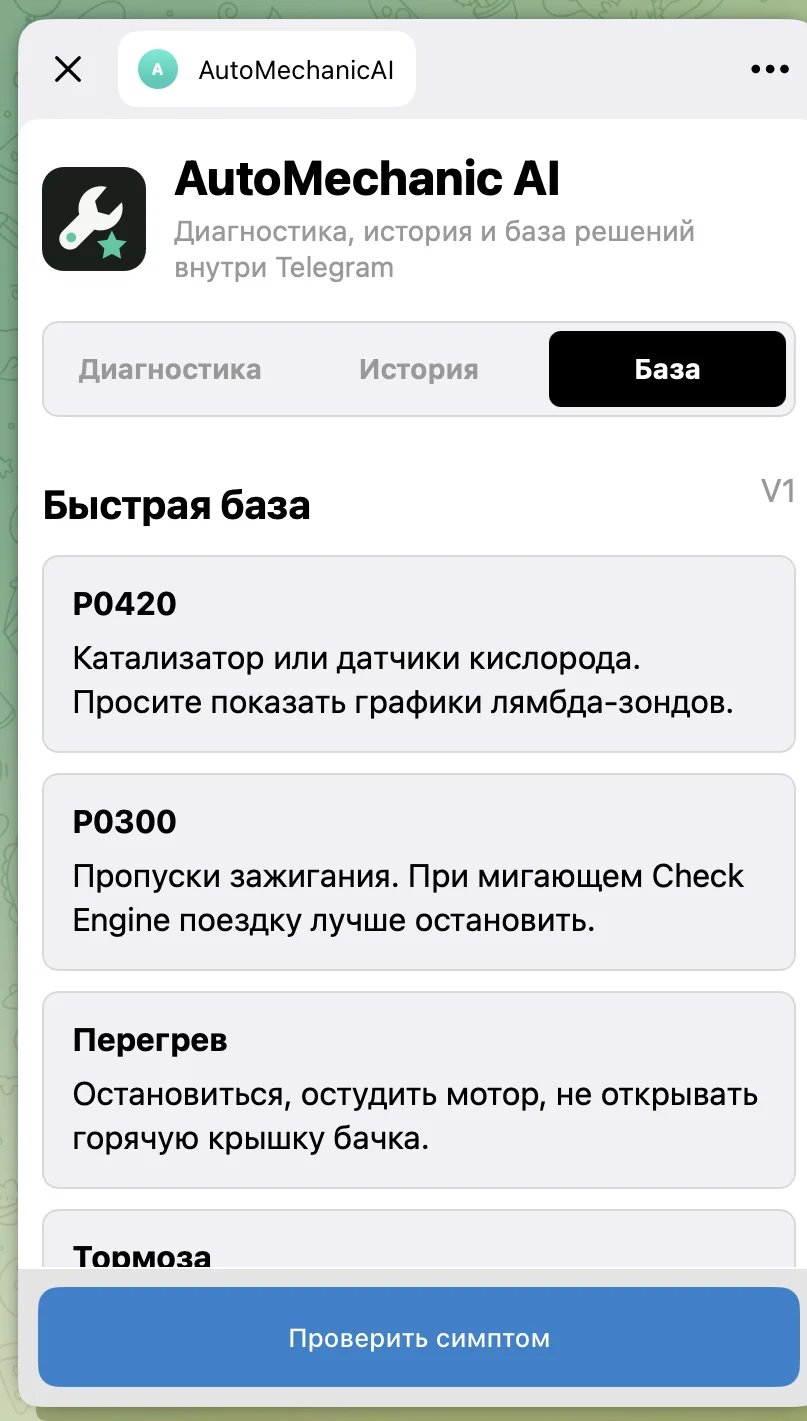Tap the AutoMechanicAI title chip

[x=267, y=69]
